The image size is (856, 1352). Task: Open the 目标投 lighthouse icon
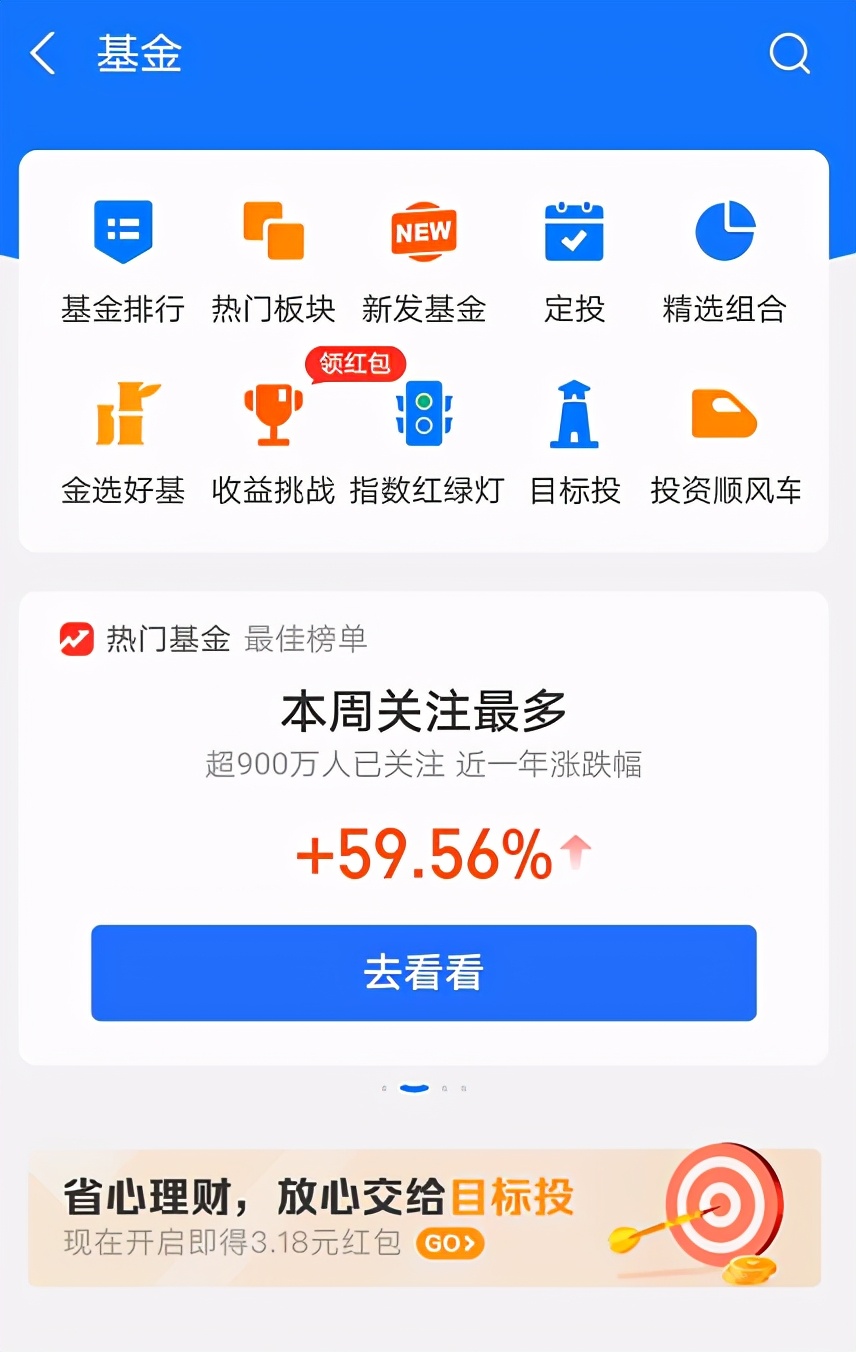pyautogui.click(x=573, y=413)
